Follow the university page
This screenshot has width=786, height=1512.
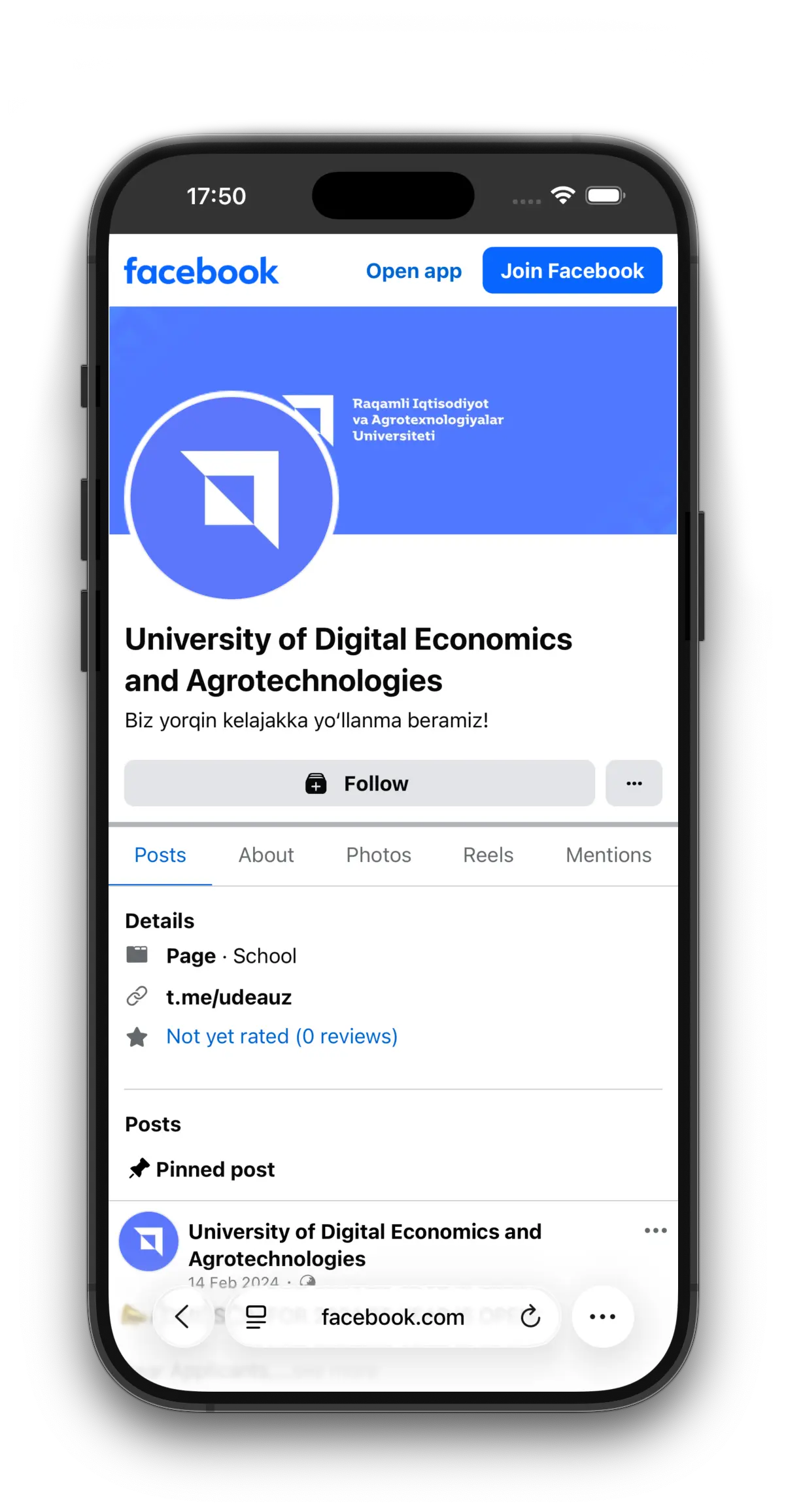359,783
